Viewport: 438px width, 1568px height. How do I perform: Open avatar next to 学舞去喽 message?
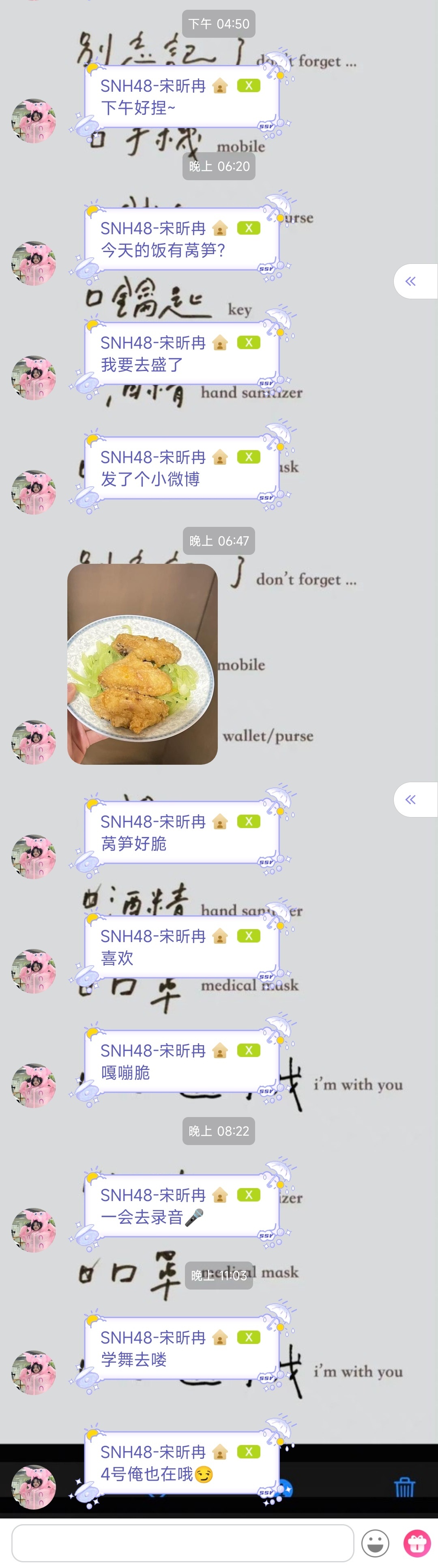33,1373
